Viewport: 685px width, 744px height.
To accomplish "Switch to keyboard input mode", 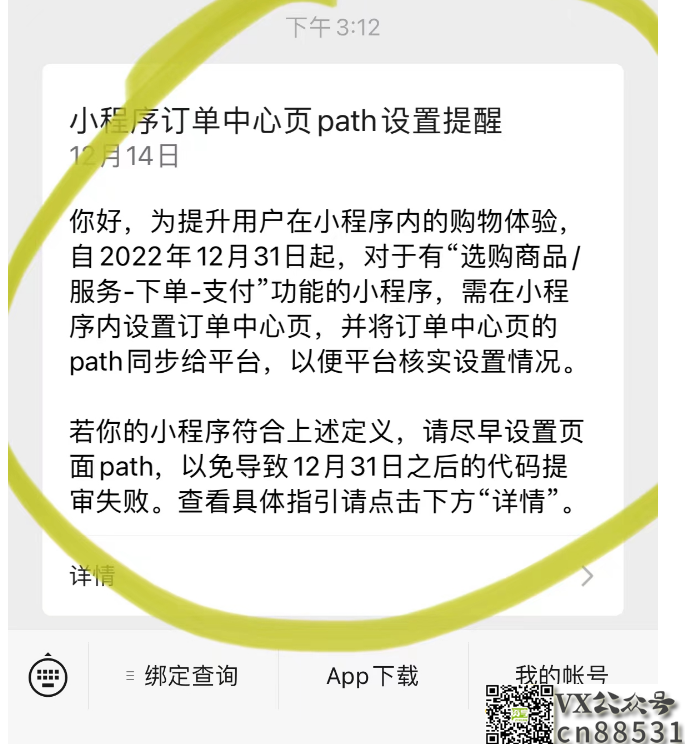I will coord(47,677).
